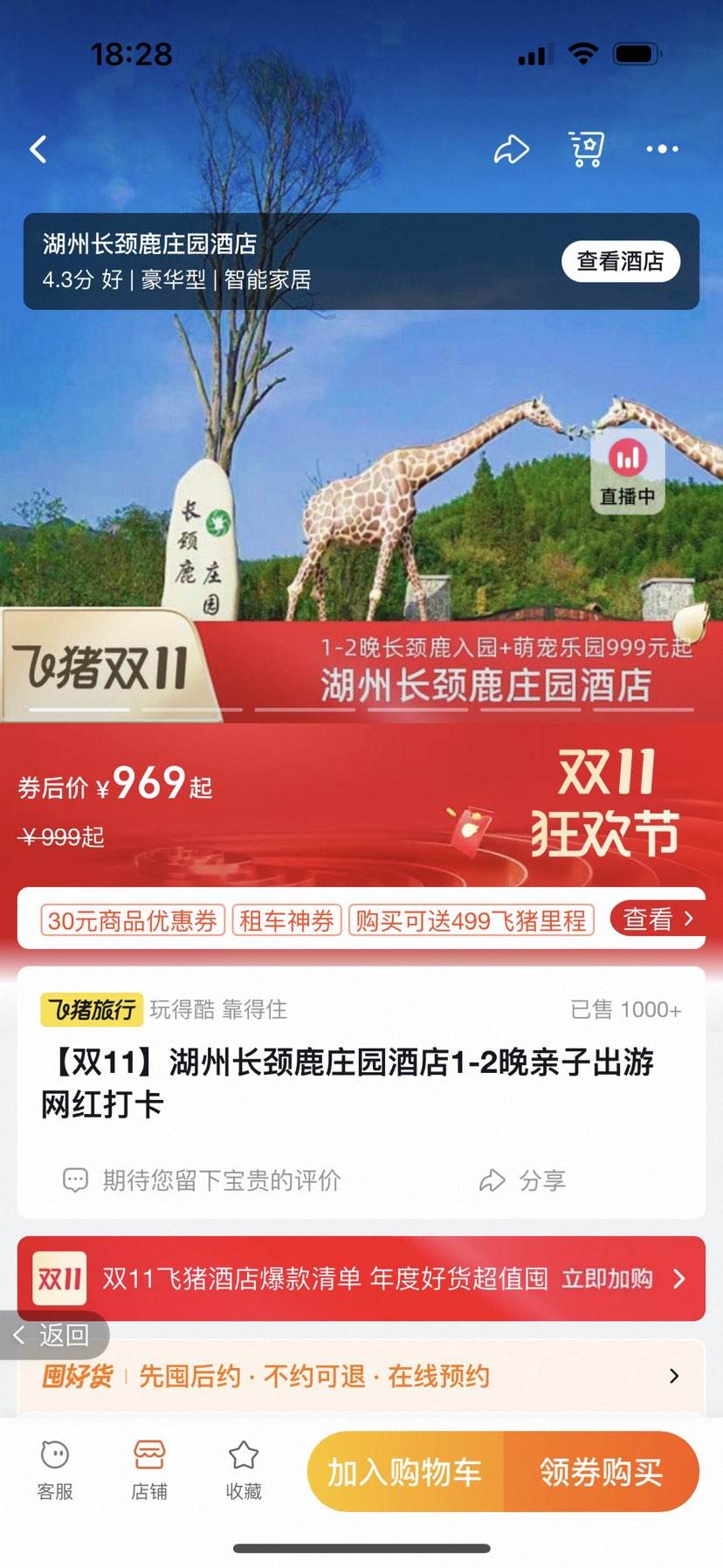Image resolution: width=723 pixels, height=1568 pixels.
Task: Tap the floating 返回 button
Action: 52,1335
